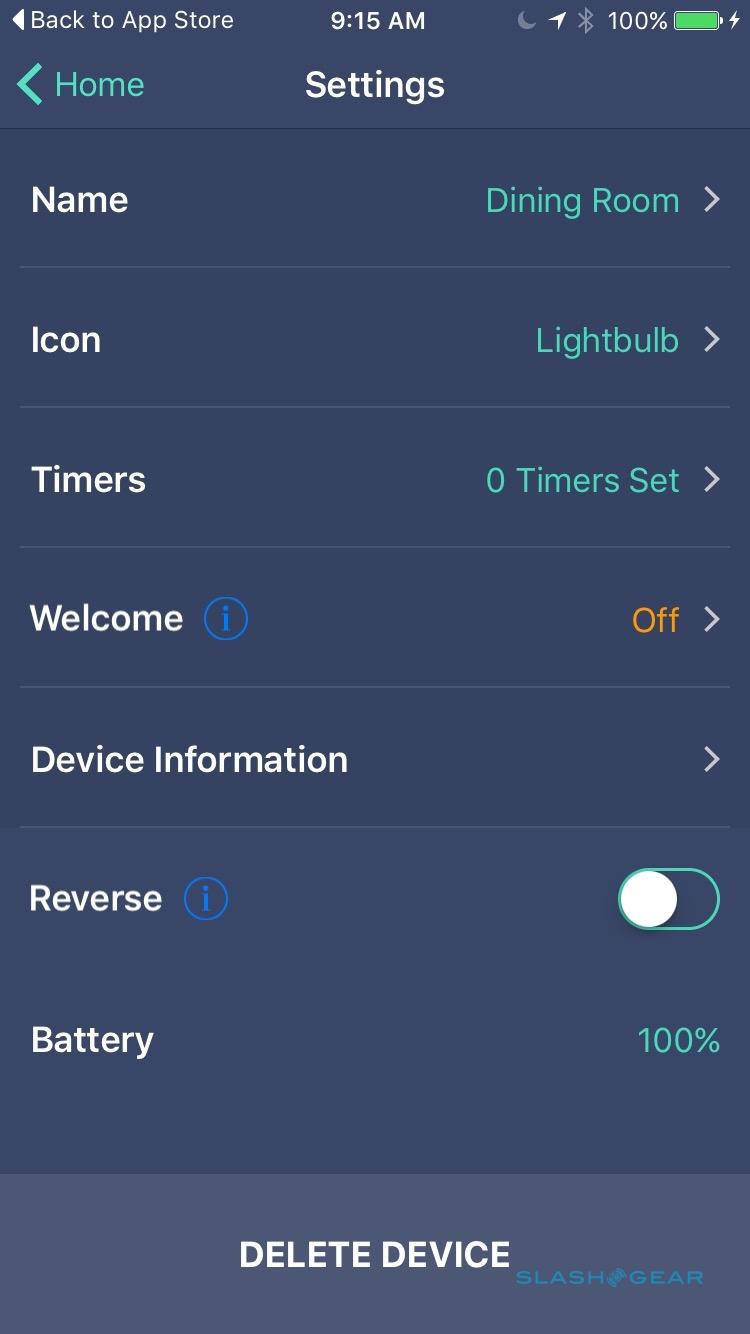Show info about the Reverse option
Screen dimensions: 750x1334
click(x=206, y=899)
